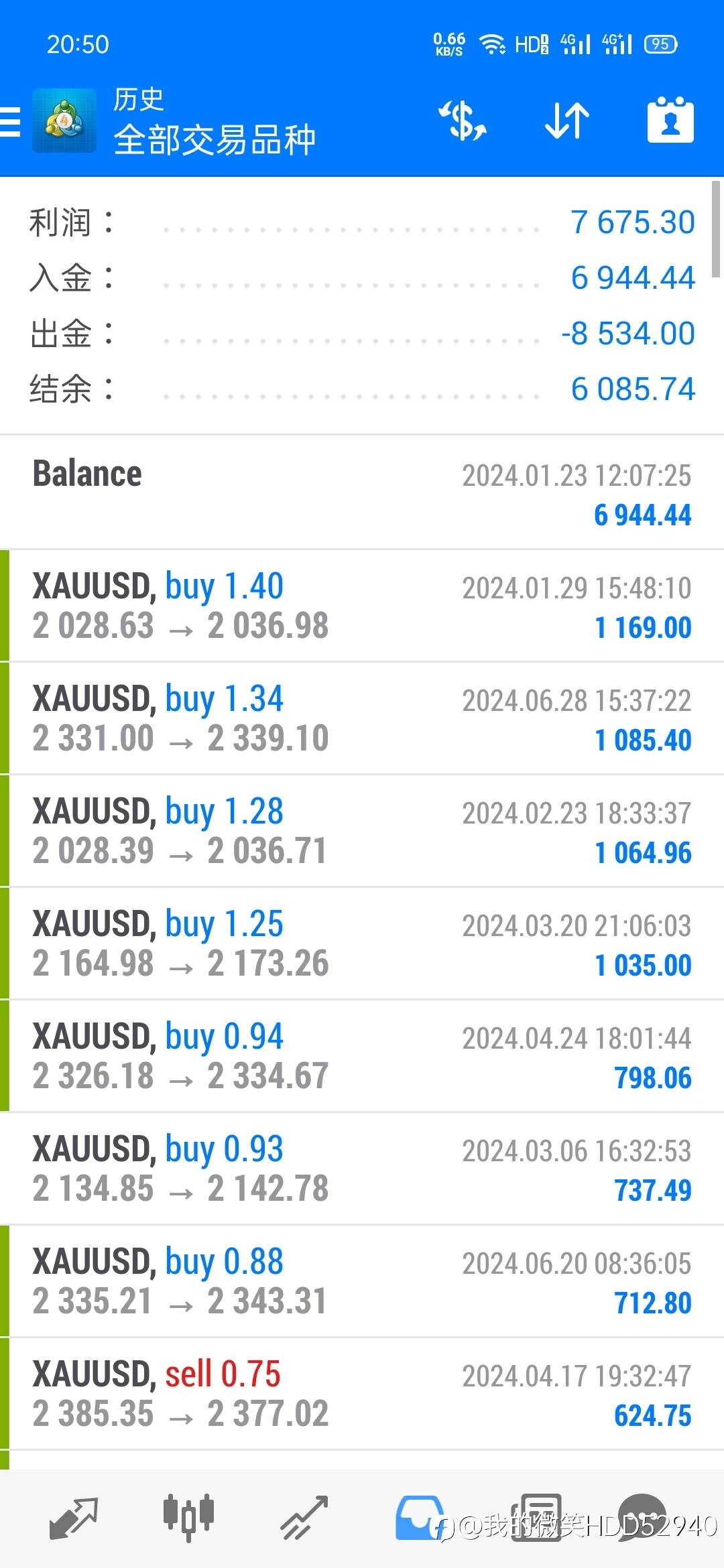Image resolution: width=724 pixels, height=1568 pixels.
Task: Expand the XAUUSD buy 1.25 trade
Action: [x=362, y=943]
